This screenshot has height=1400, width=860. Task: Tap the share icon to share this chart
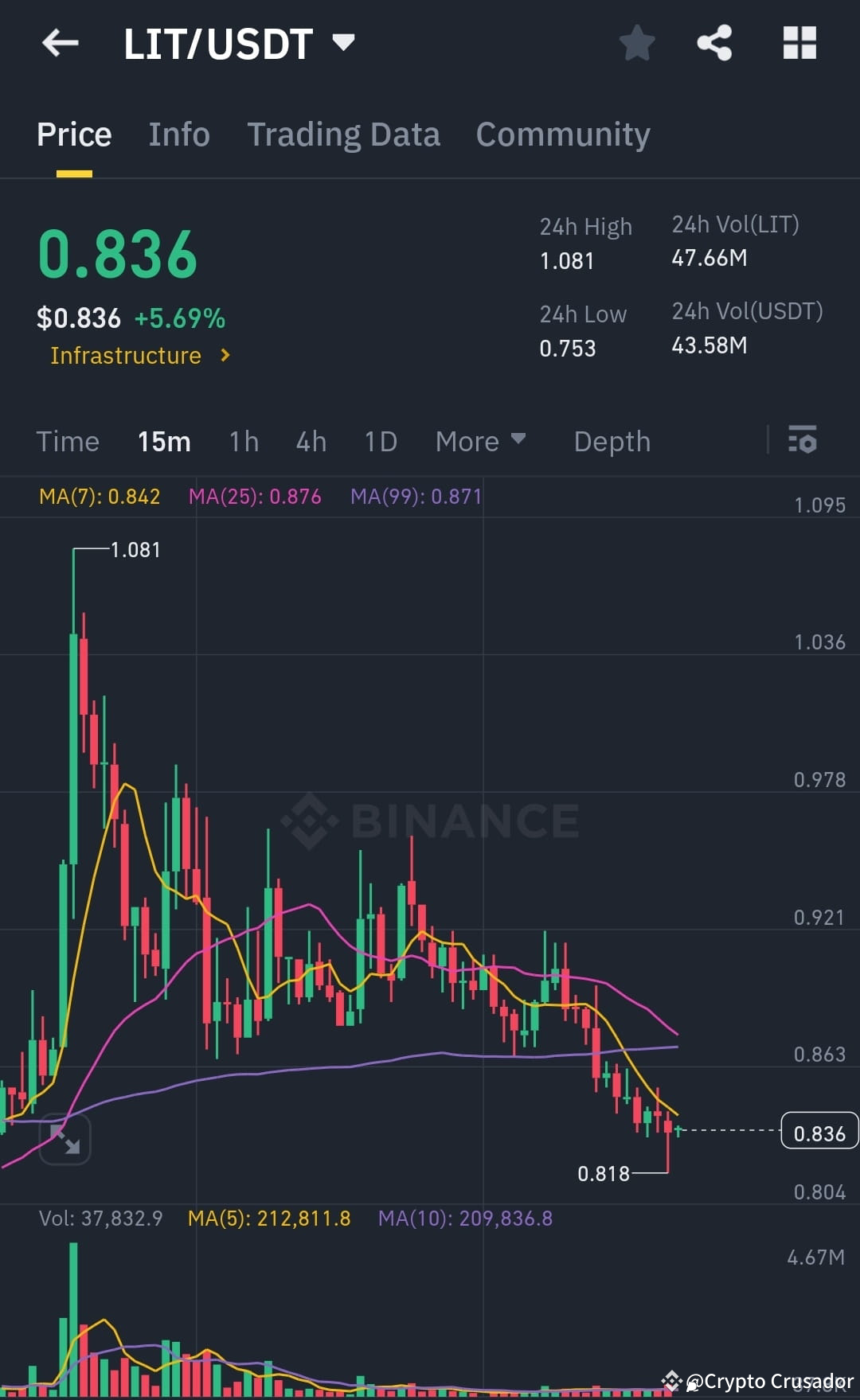(714, 44)
